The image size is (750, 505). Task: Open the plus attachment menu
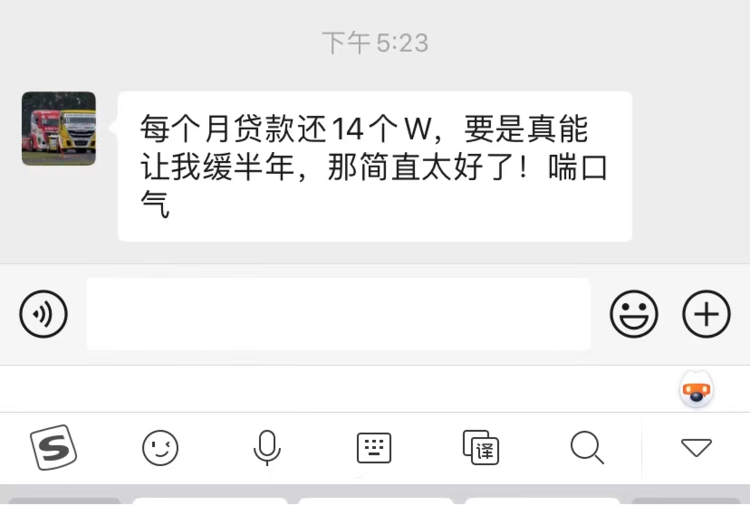click(706, 315)
